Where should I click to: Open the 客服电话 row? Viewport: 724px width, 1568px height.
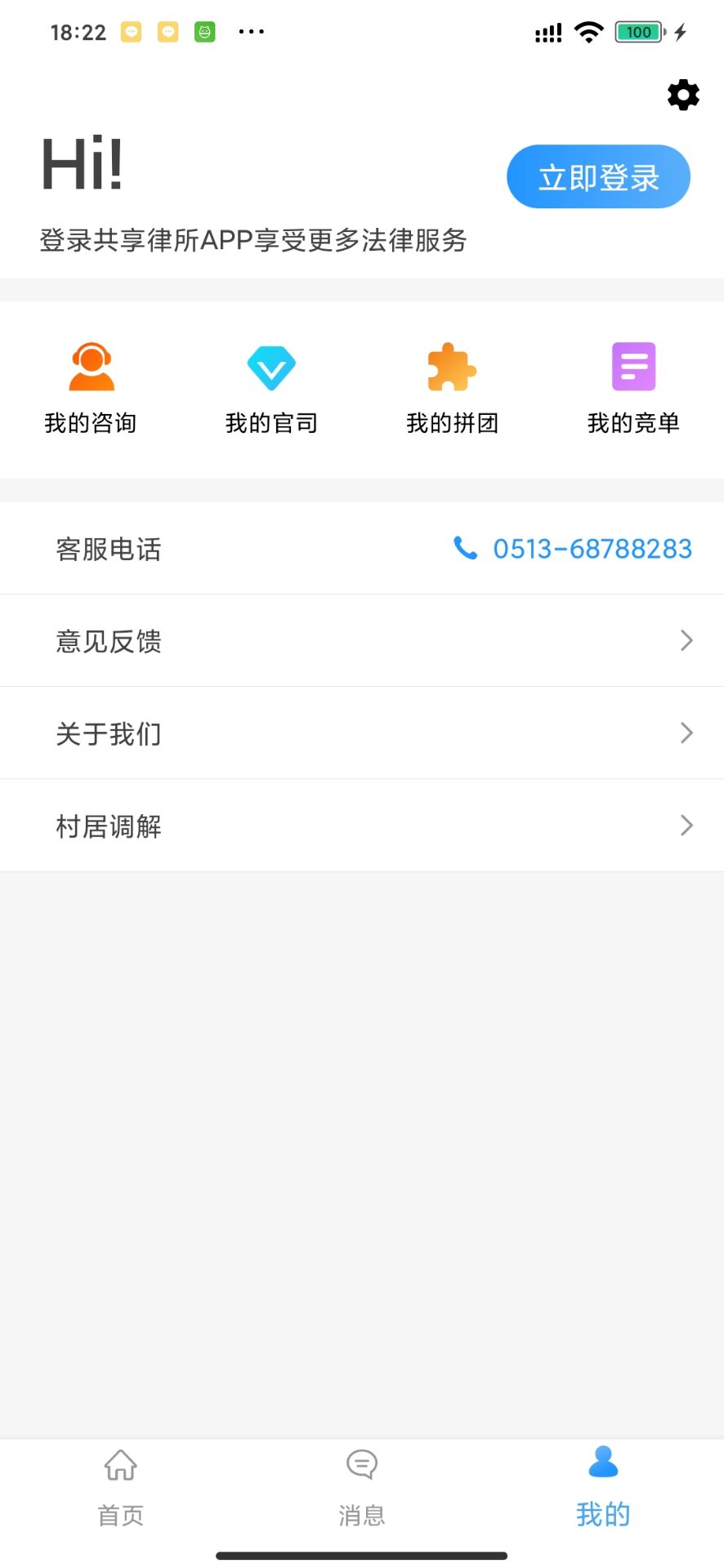click(362, 549)
